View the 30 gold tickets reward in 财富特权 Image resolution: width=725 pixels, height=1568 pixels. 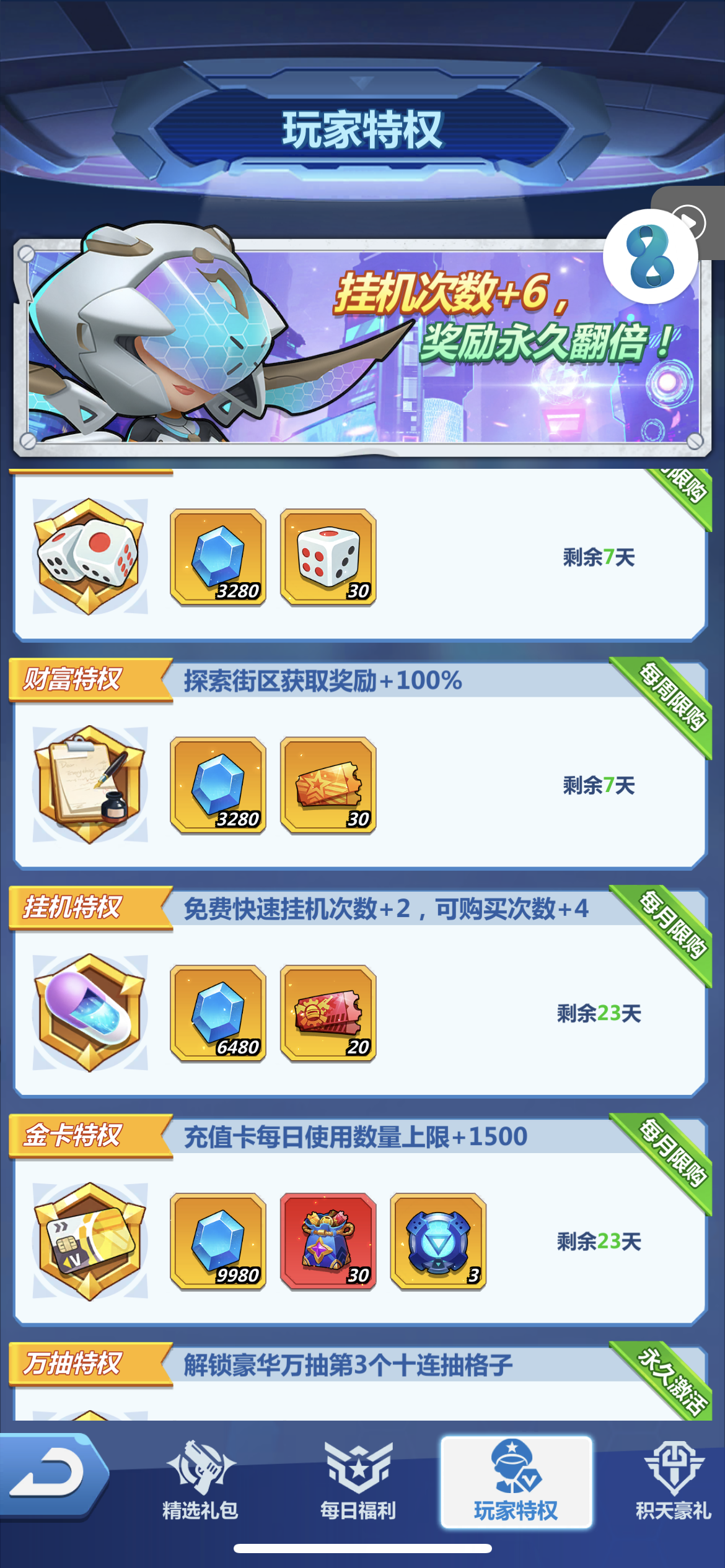click(328, 785)
